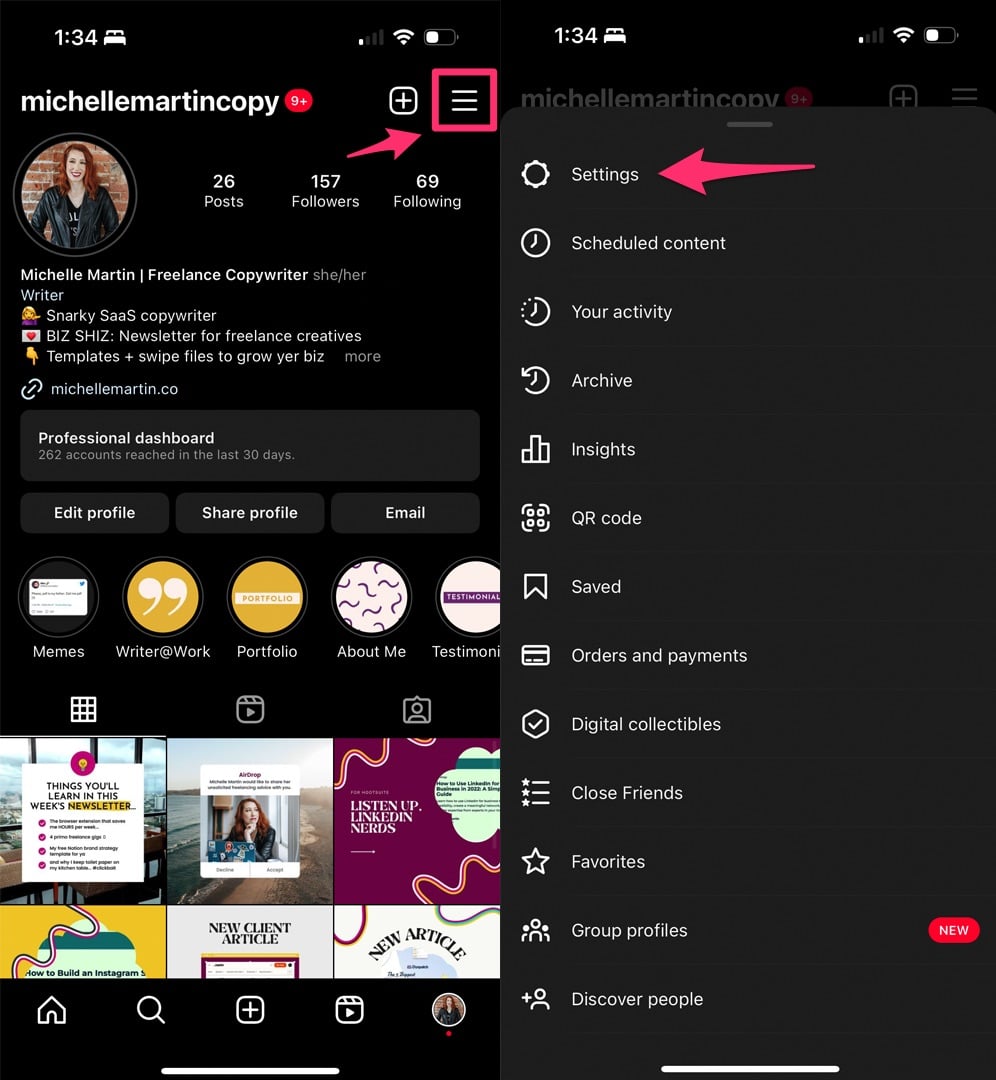The image size is (996, 1080).
Task: Open Close Friends list
Action: [626, 793]
